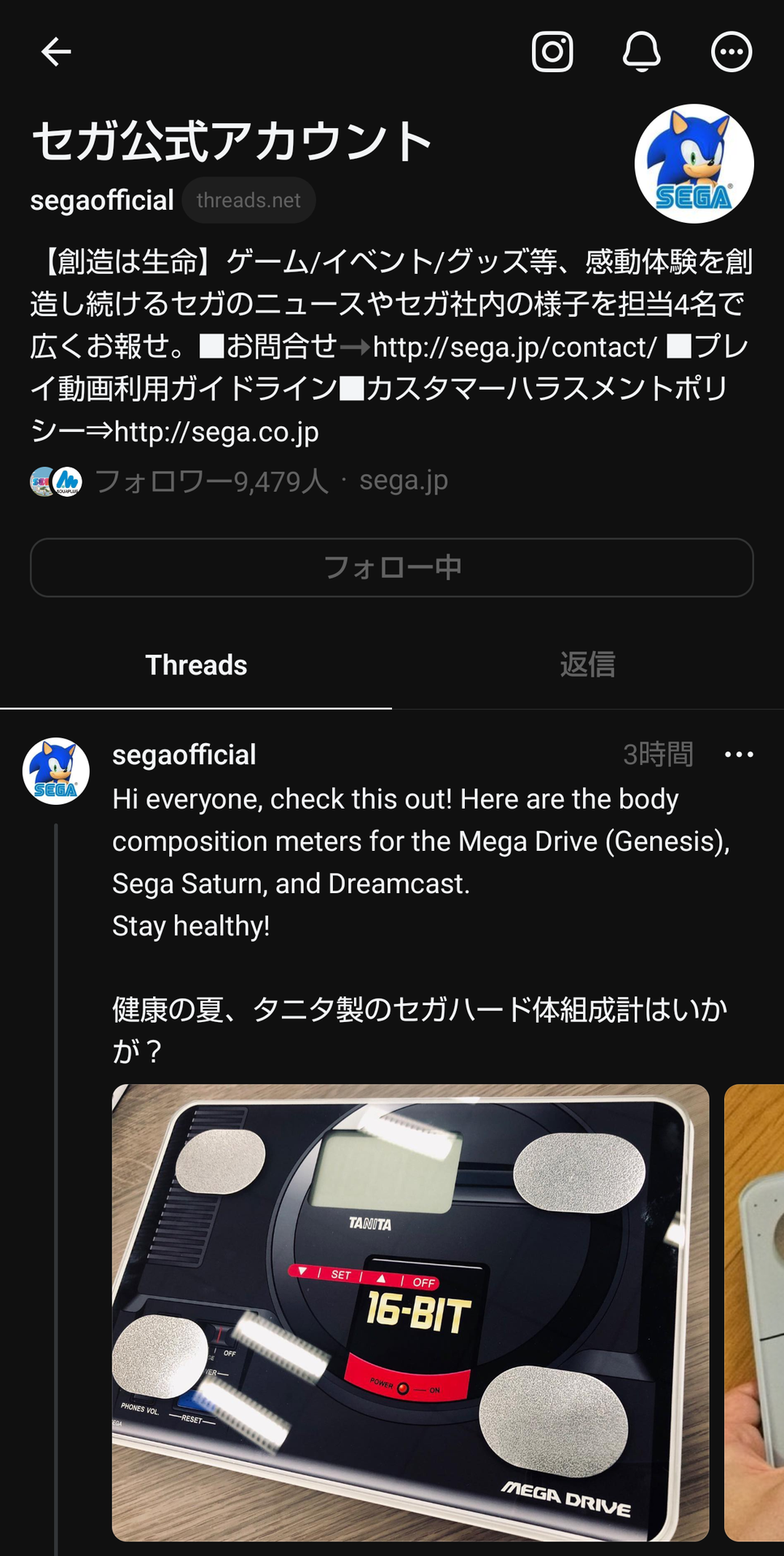
Task: Open the notifications bell
Action: point(641,52)
